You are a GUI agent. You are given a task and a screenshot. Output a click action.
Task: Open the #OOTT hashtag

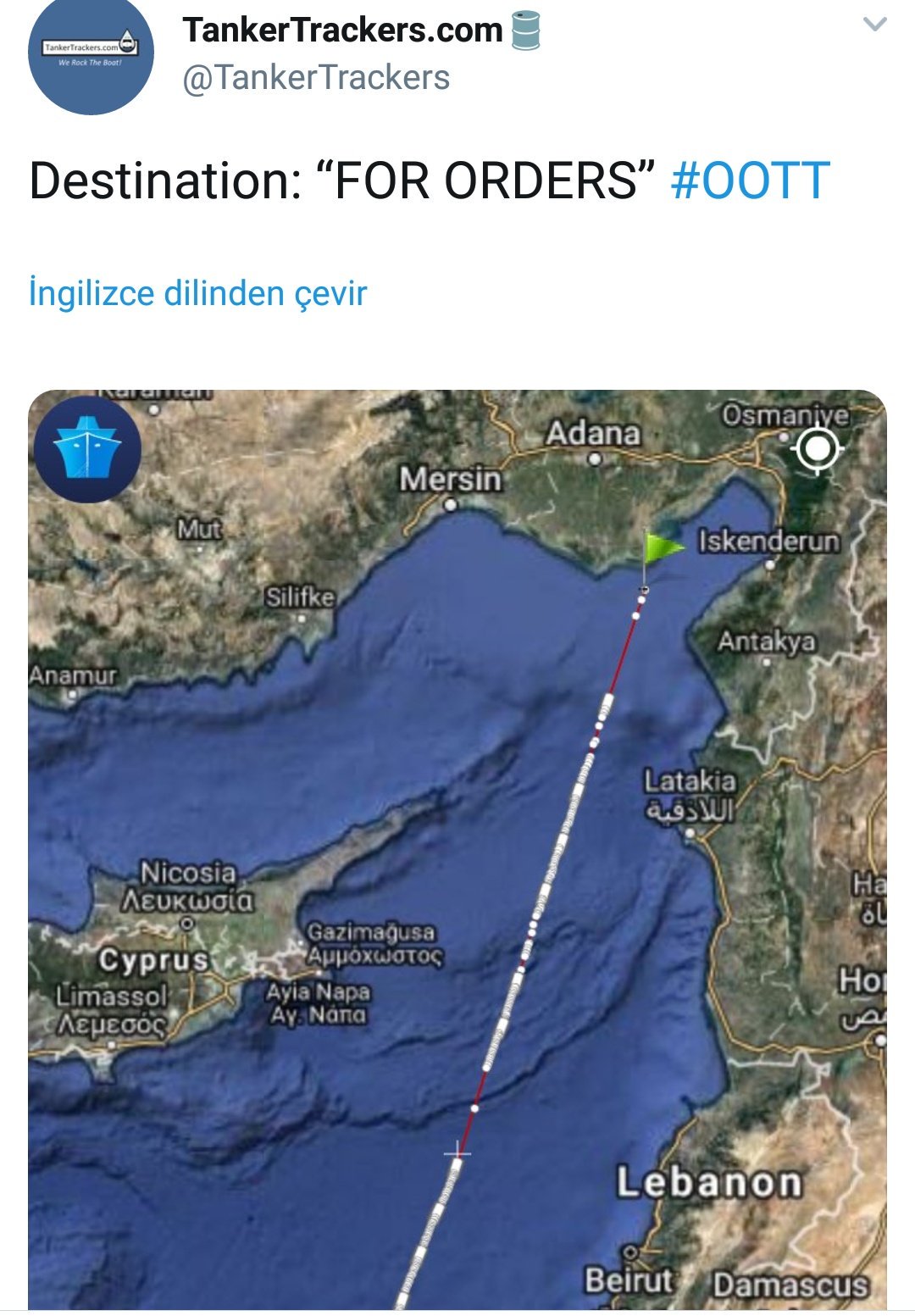[x=750, y=180]
